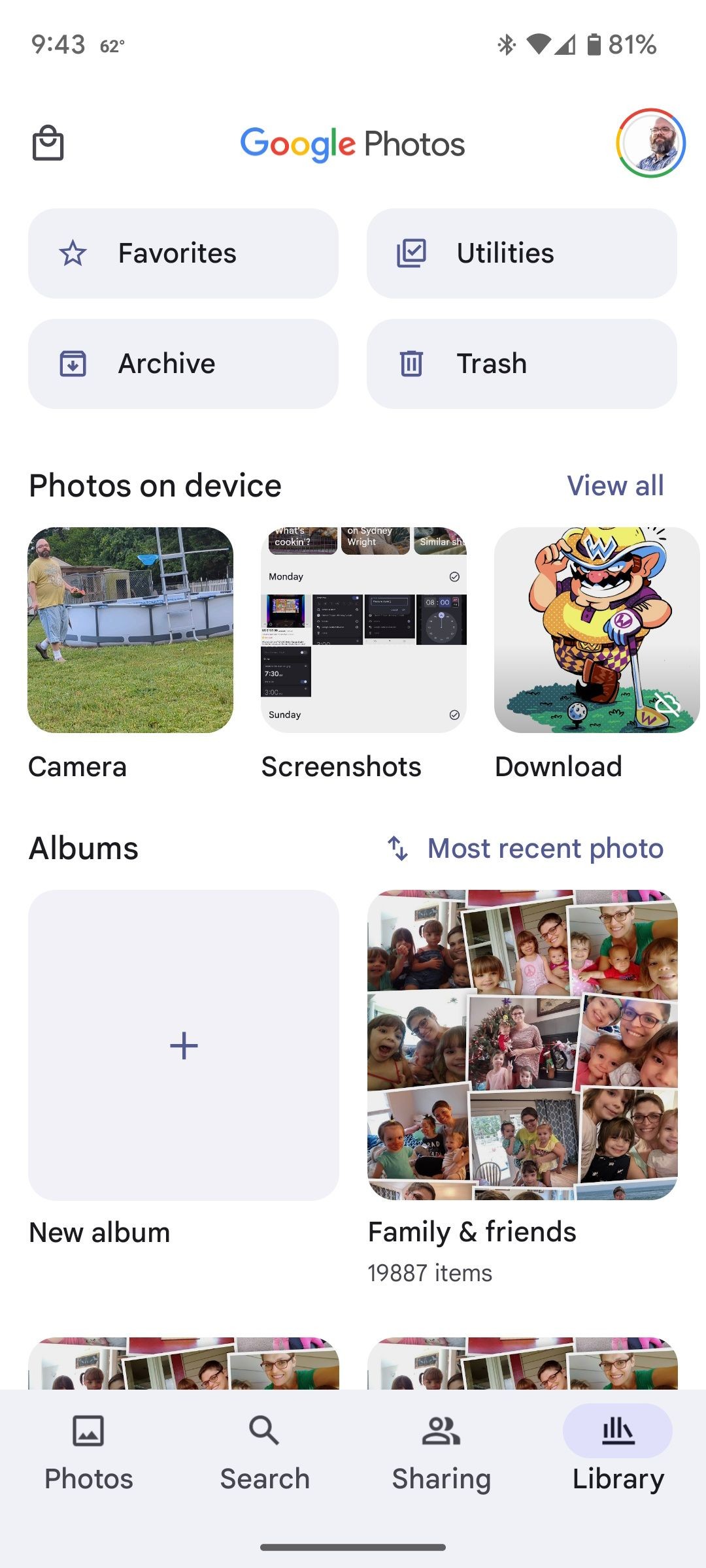Open the Family & friends album
Image resolution: width=706 pixels, height=1568 pixels.
point(522,1045)
